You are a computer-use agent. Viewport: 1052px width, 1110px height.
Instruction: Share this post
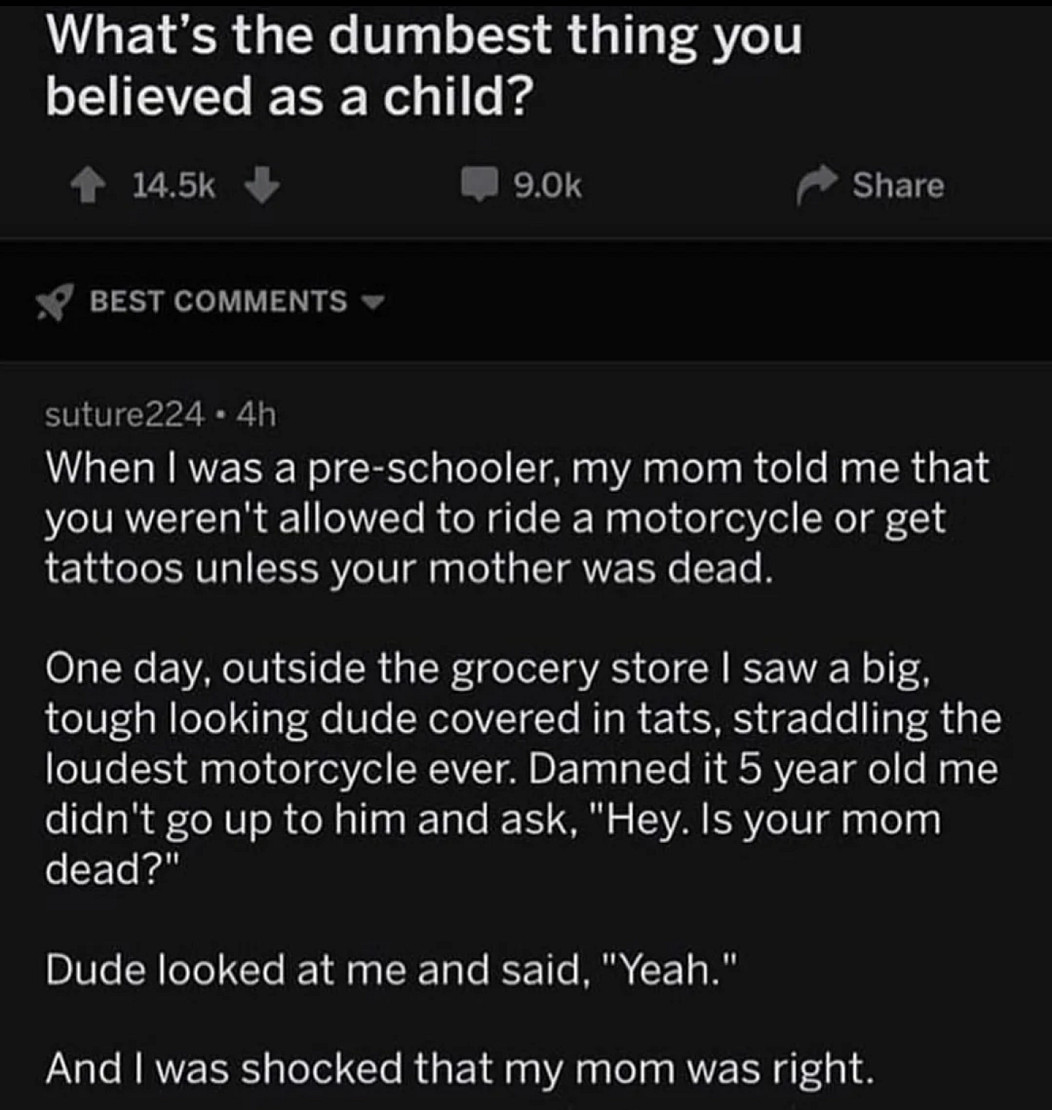(870, 186)
